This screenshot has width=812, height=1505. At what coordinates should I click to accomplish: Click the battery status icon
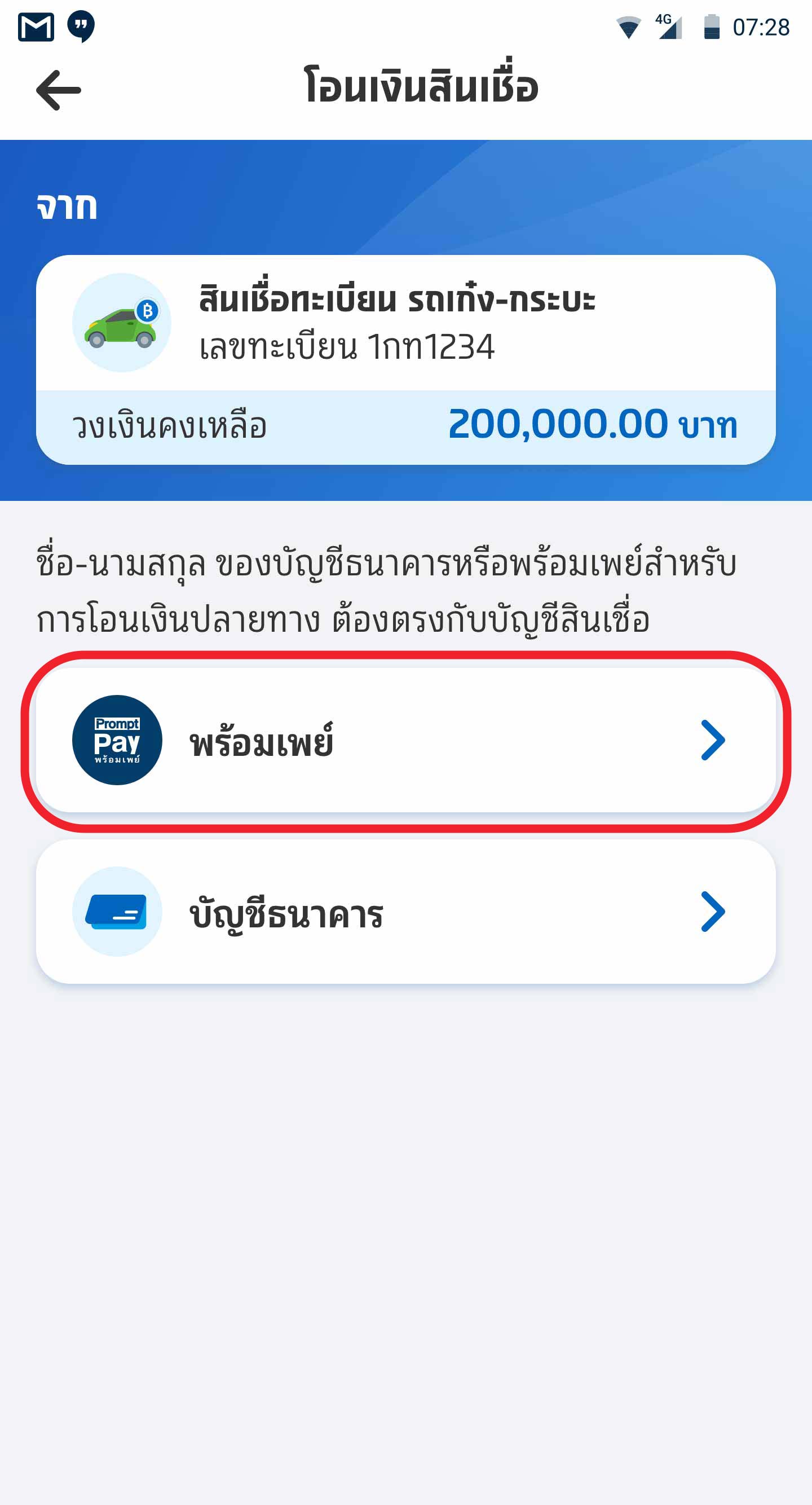(x=712, y=27)
